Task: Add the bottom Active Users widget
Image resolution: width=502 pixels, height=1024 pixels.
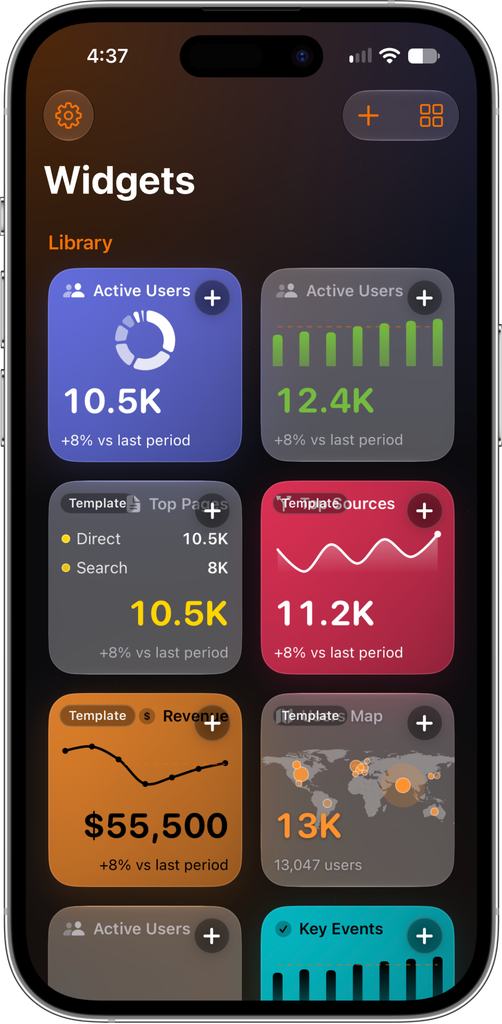Action: (212, 936)
